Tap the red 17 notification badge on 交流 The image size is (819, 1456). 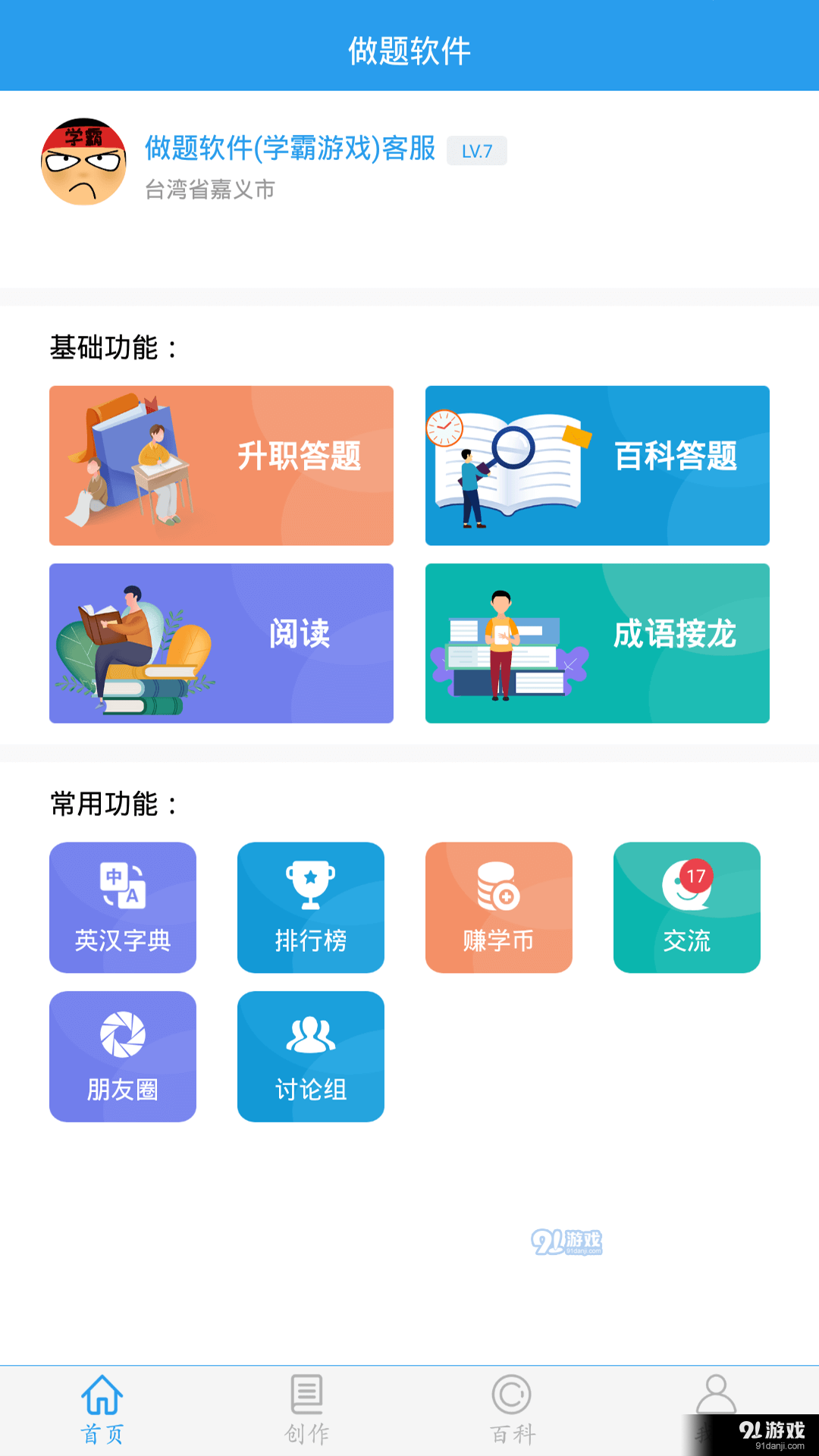tap(695, 876)
